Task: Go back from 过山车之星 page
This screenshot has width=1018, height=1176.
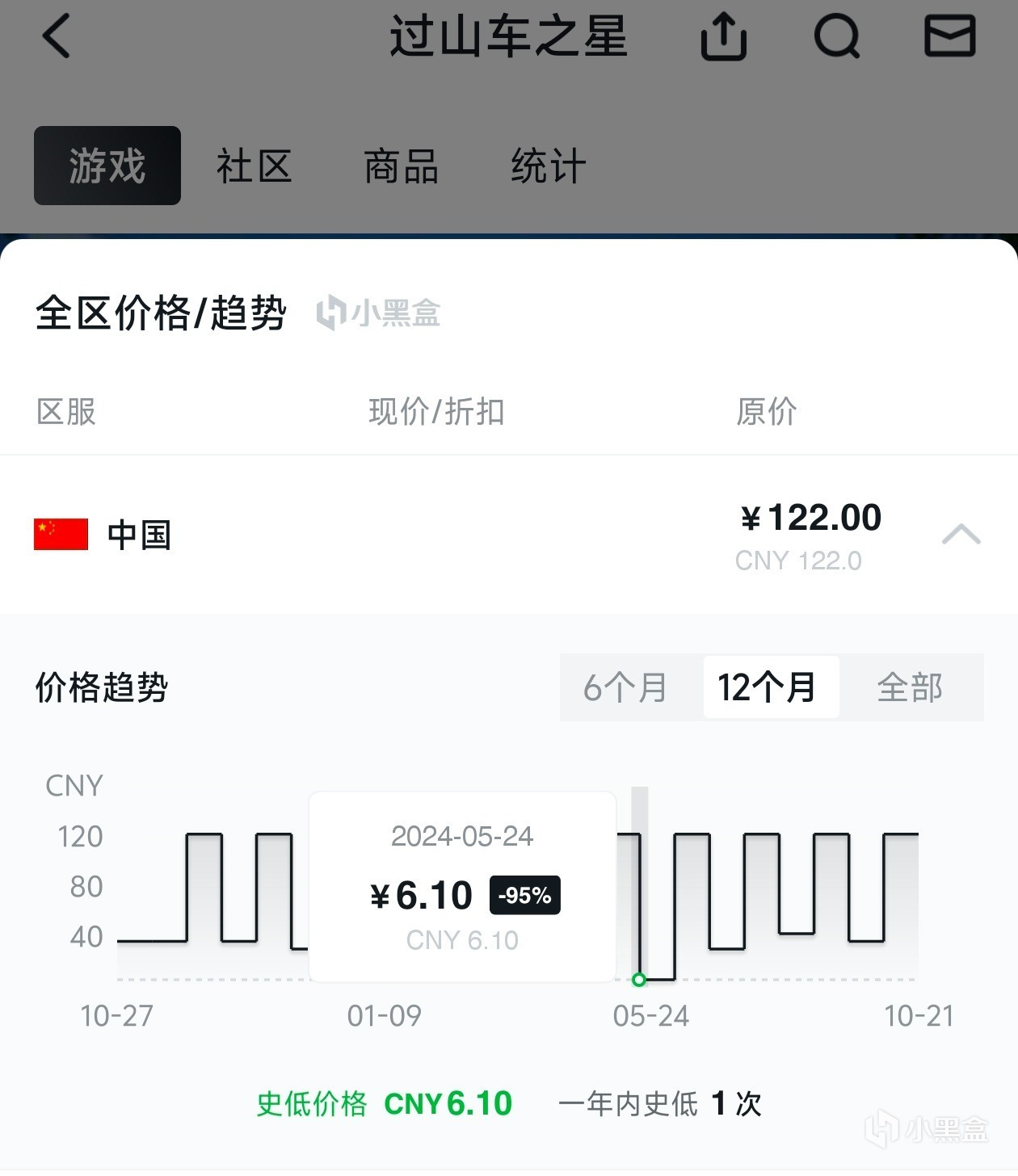Action: pyautogui.click(x=57, y=37)
